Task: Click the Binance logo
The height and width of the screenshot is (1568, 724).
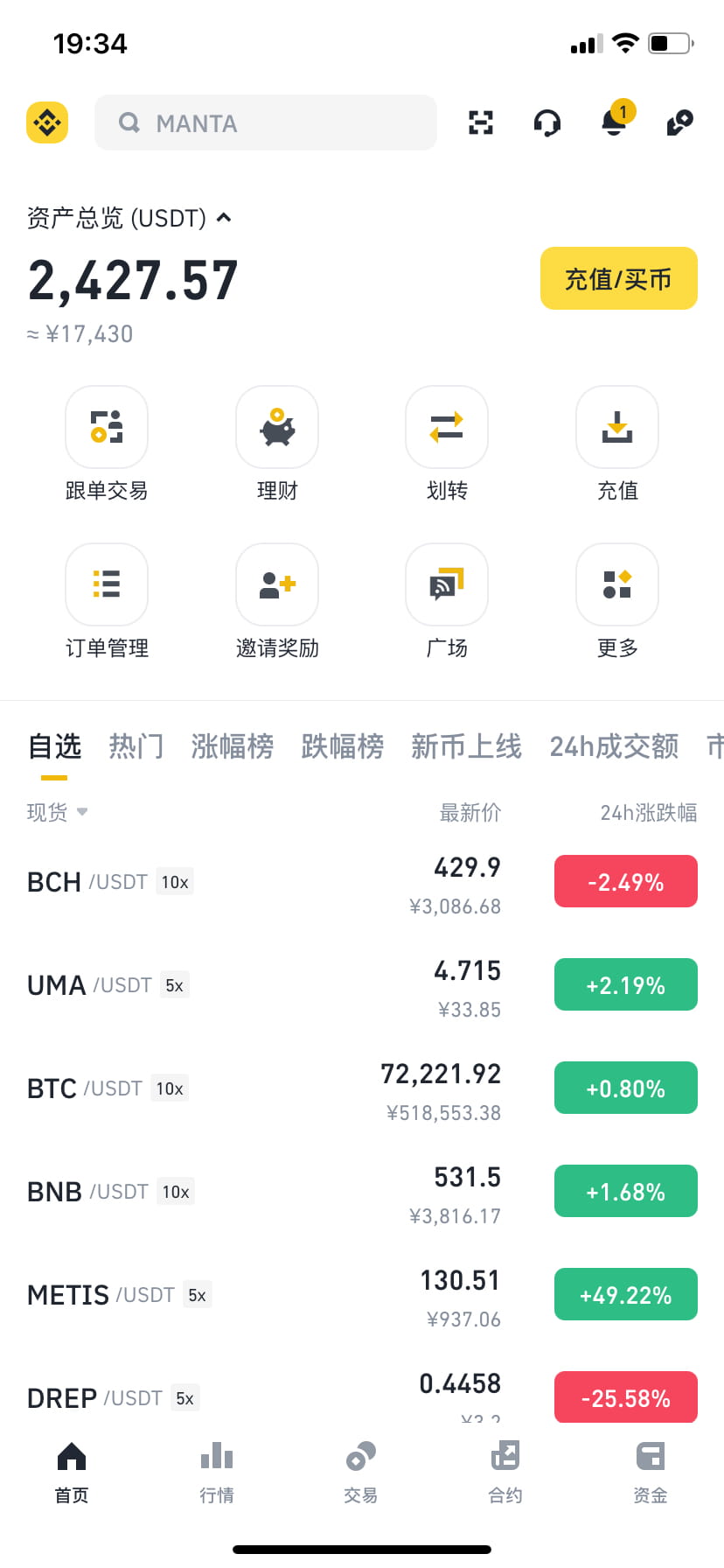Action: (46, 122)
